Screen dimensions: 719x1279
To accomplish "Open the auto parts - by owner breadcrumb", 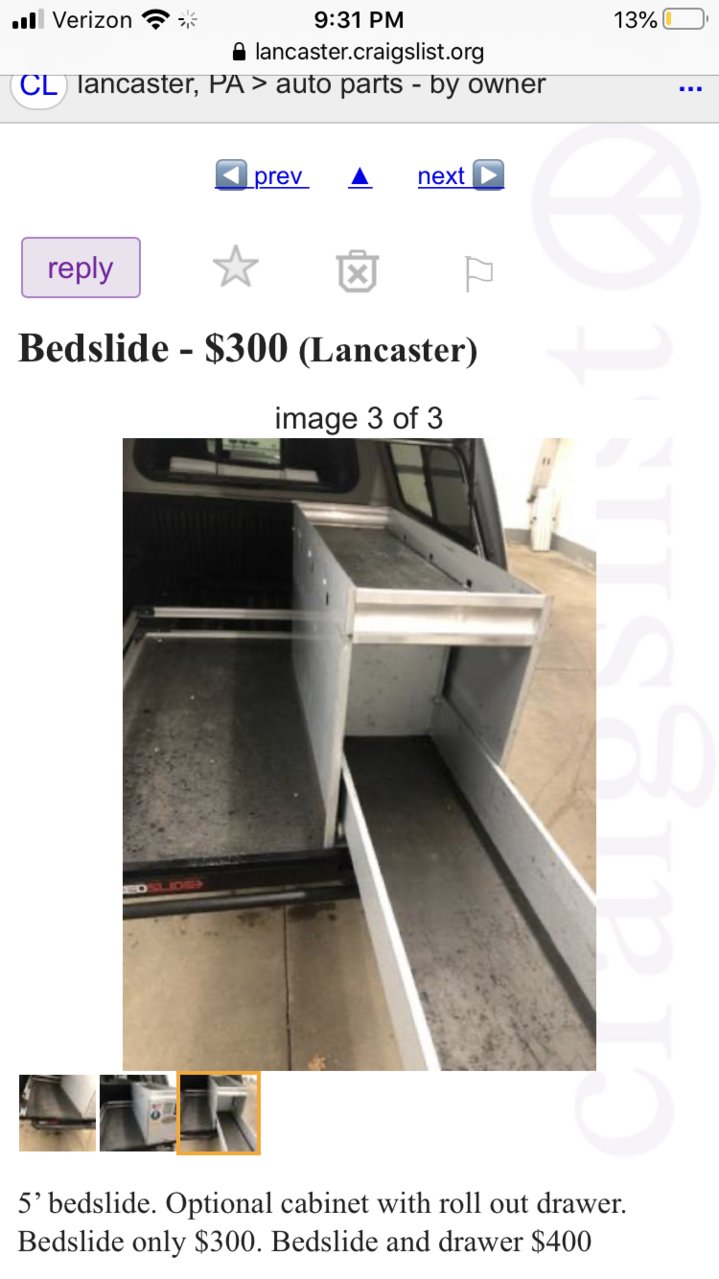I will point(411,84).
